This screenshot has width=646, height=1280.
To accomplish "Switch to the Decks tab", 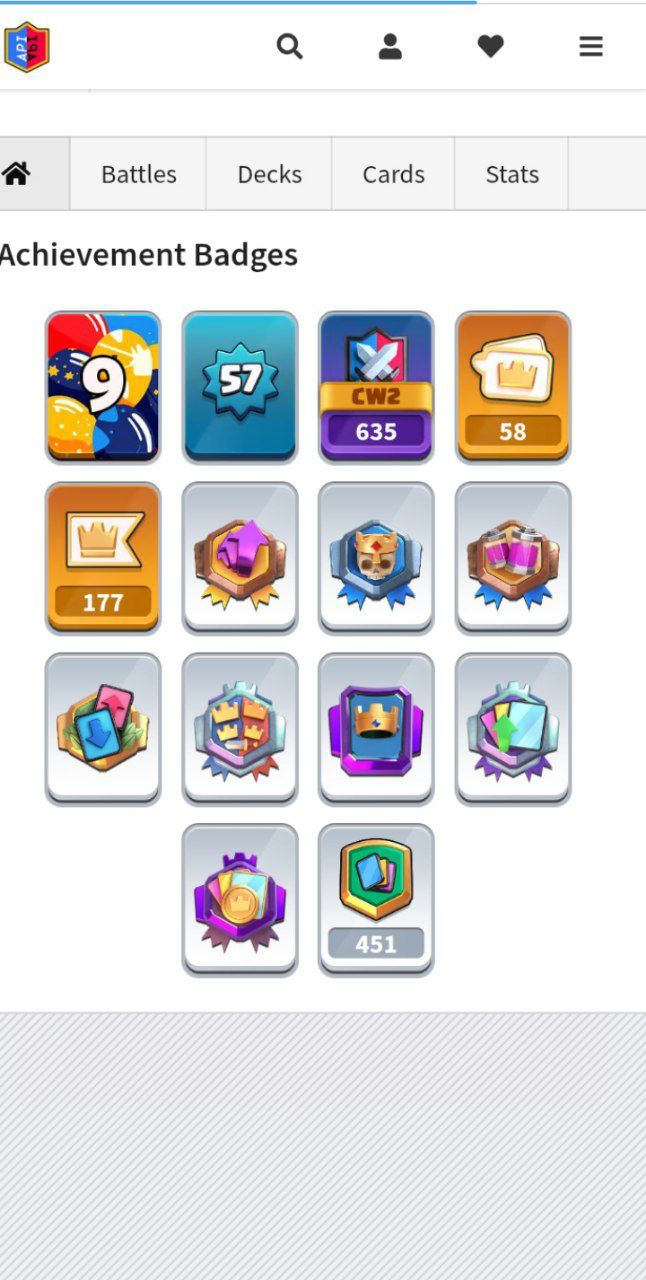I will [269, 174].
